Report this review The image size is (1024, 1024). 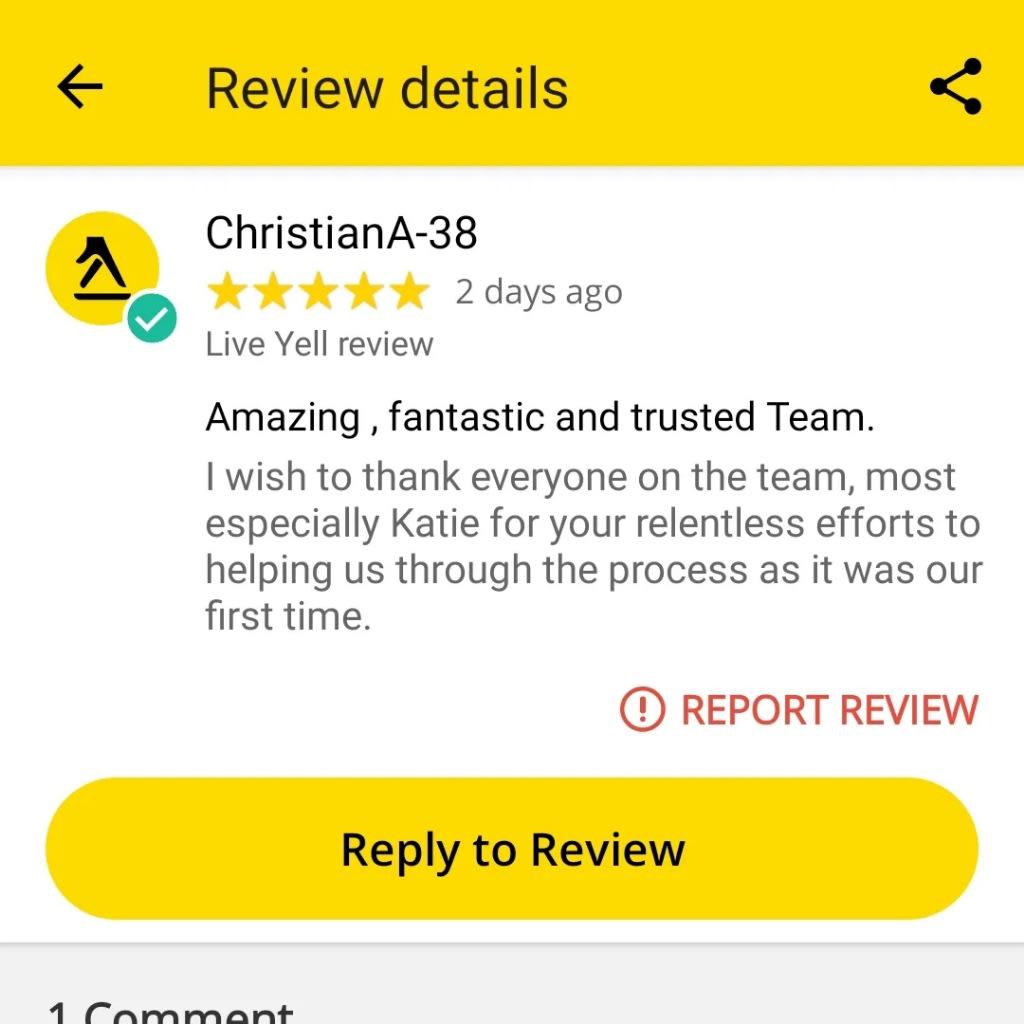800,710
